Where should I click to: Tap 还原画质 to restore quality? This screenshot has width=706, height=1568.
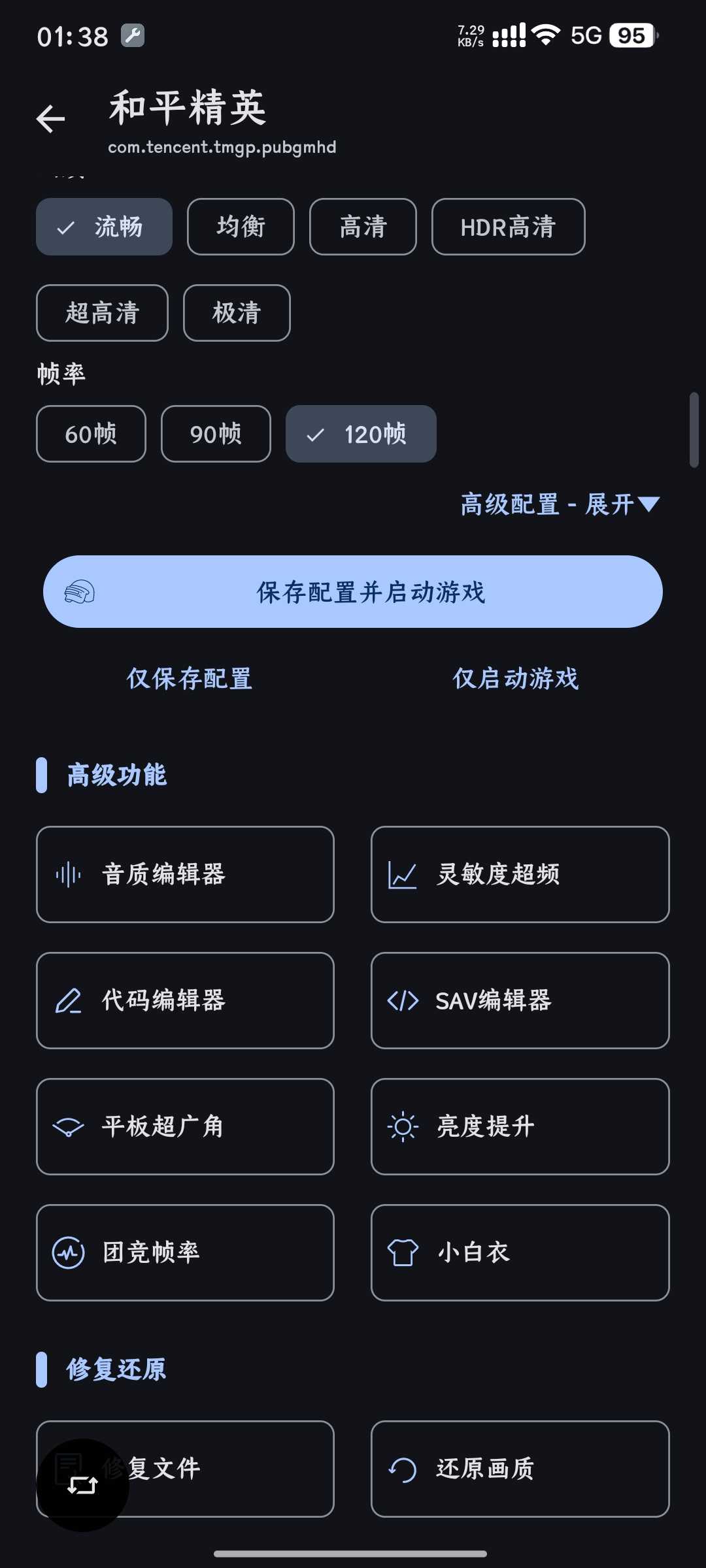coord(520,1469)
